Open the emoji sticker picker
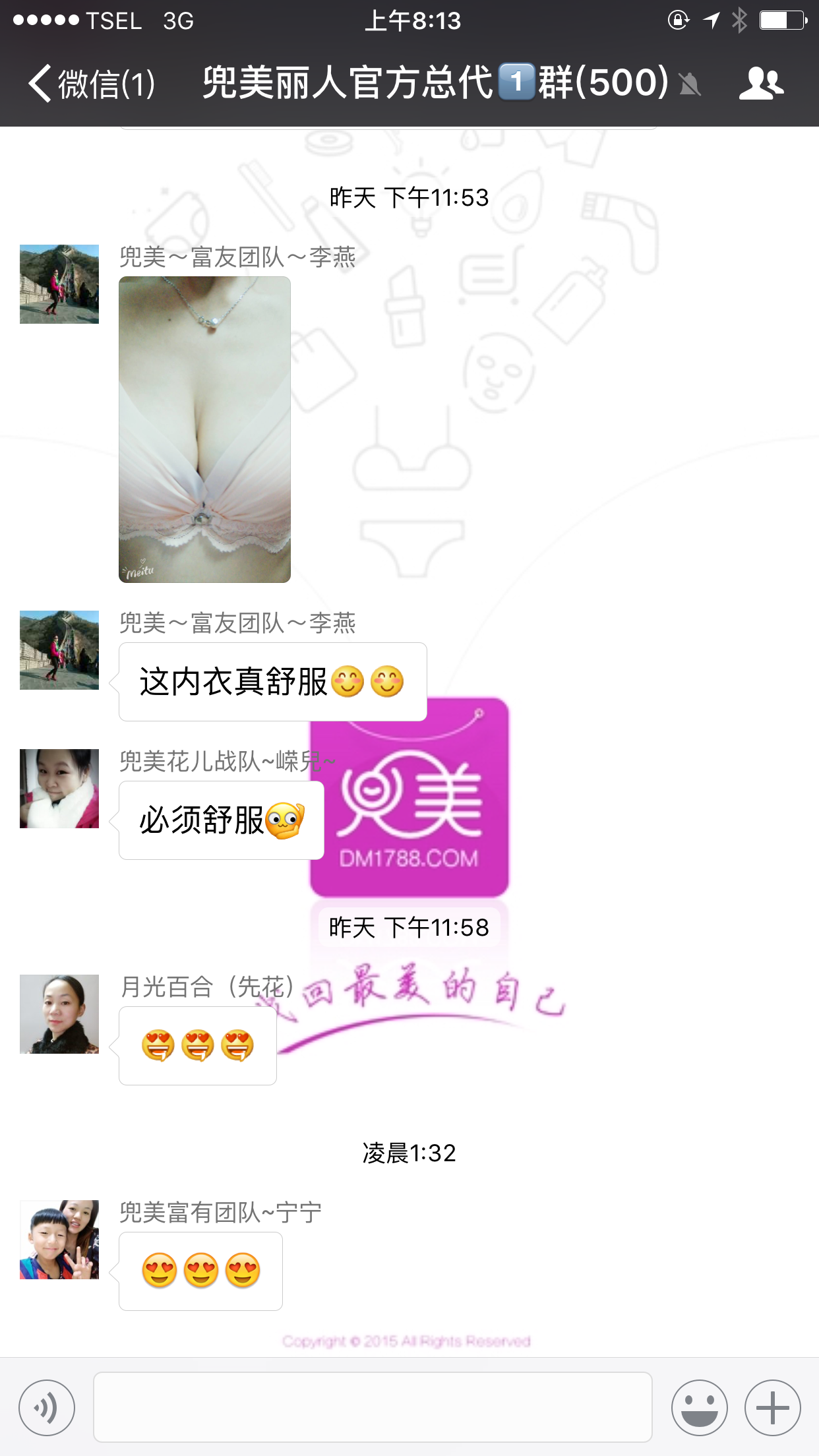The height and width of the screenshot is (1456, 819). (x=699, y=1407)
